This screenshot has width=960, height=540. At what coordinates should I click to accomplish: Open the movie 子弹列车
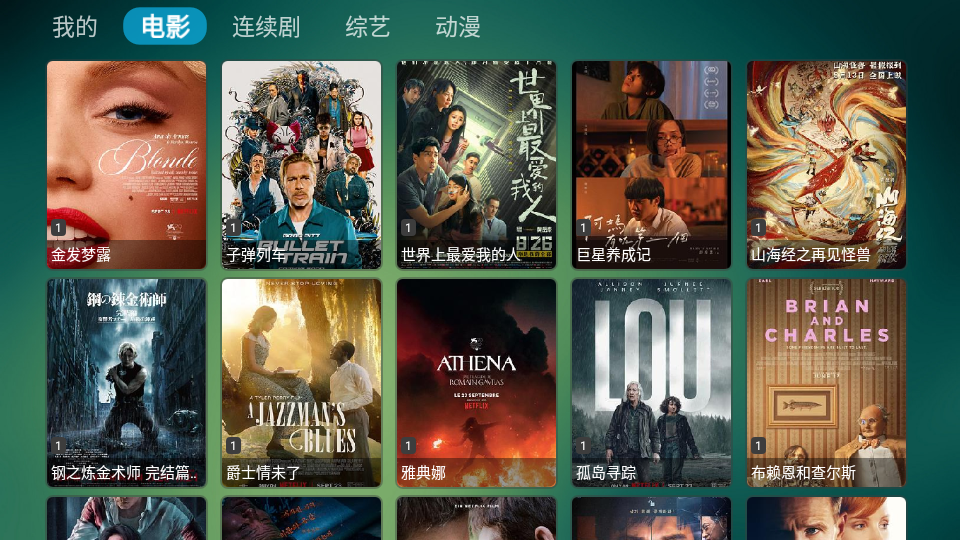(x=301, y=165)
